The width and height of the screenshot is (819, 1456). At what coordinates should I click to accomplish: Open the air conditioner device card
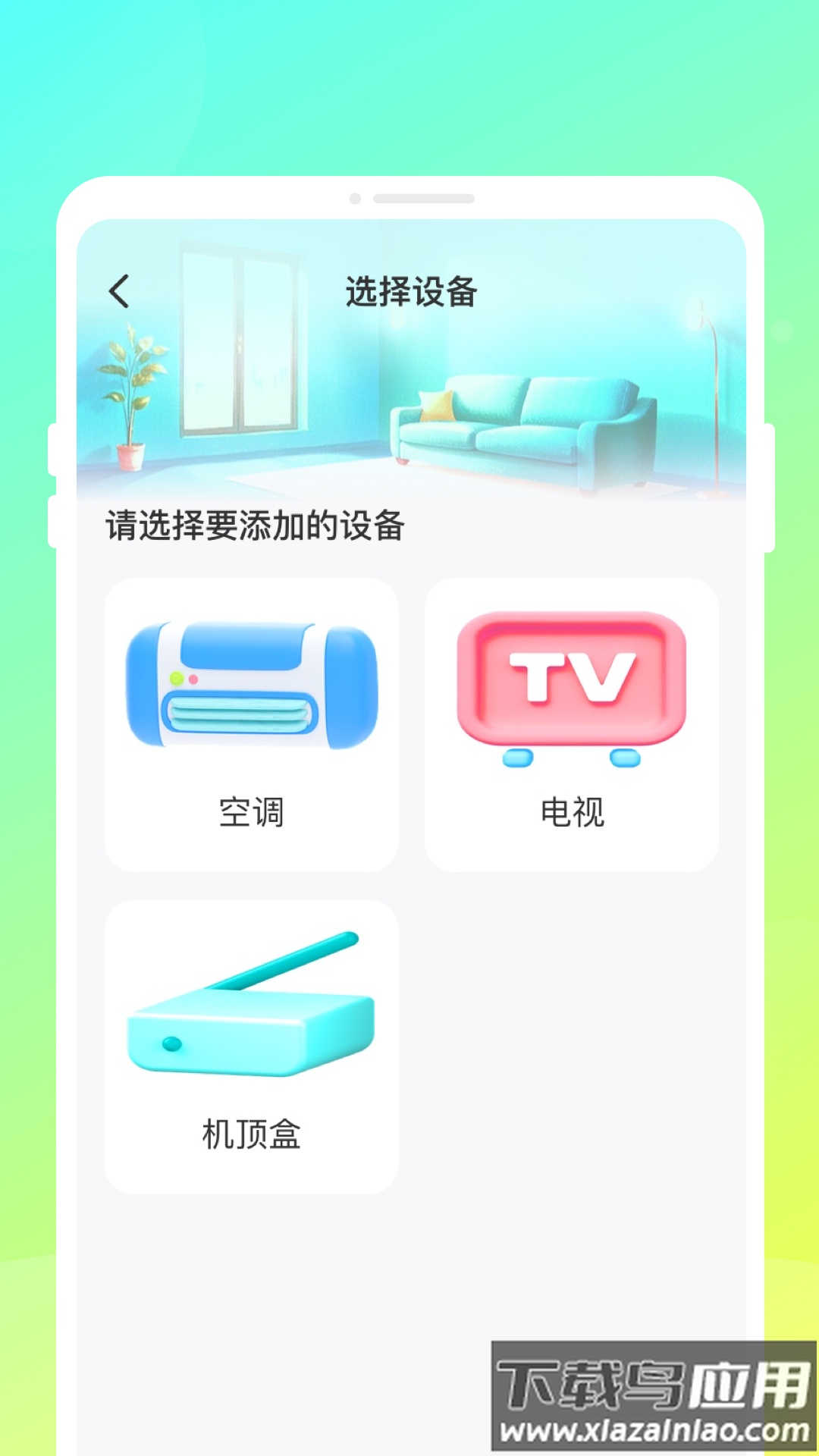point(250,720)
